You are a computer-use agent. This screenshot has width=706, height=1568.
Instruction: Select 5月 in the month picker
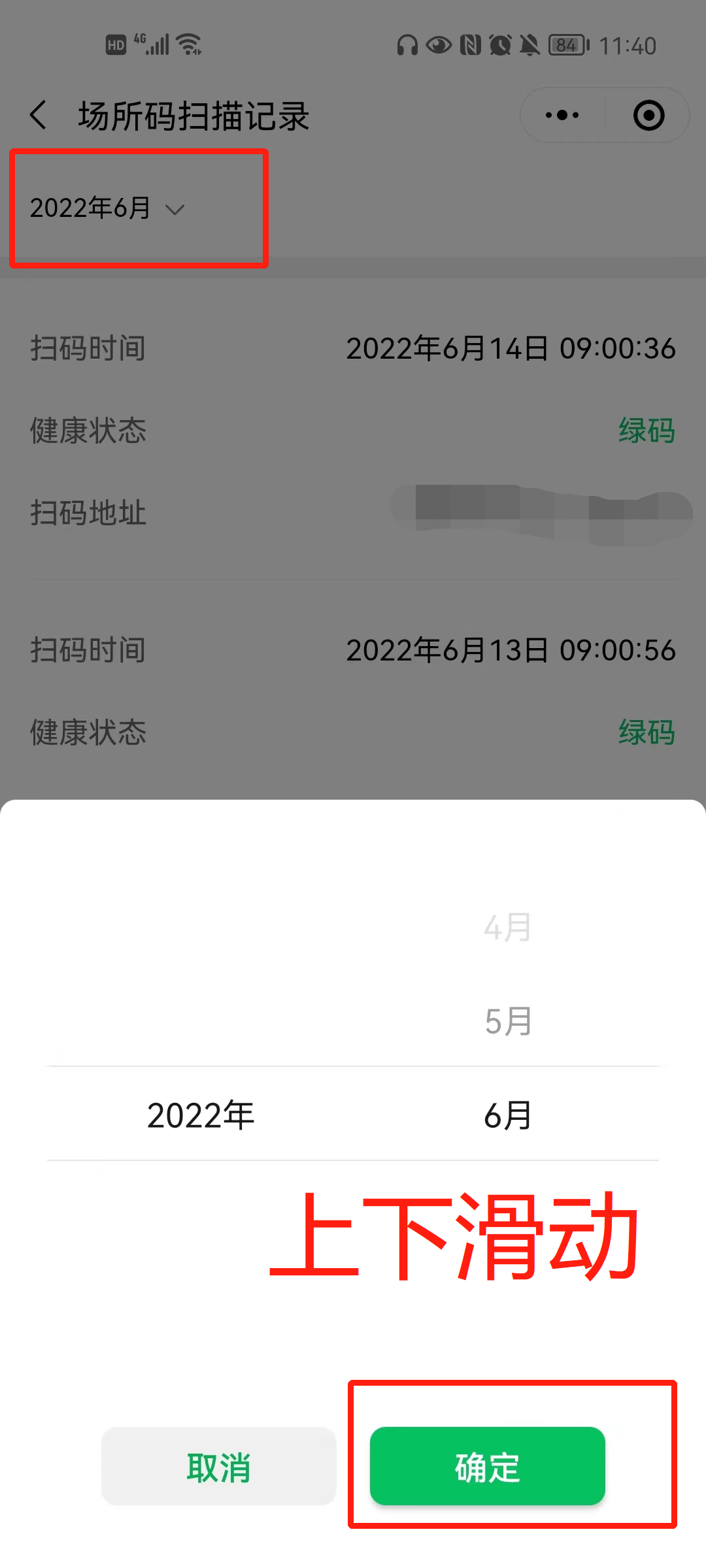(508, 1021)
